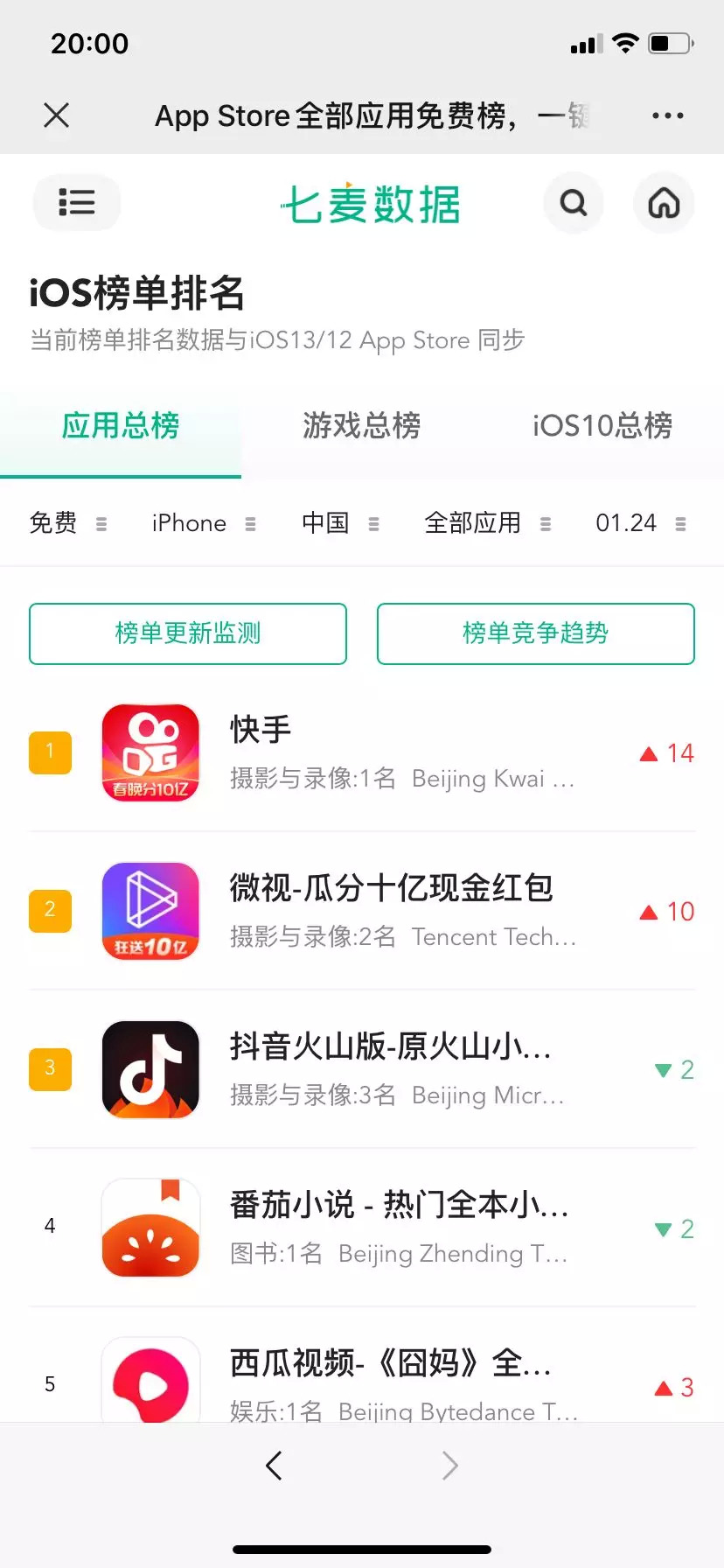Screen dimensions: 724x1568
Task: Open the three-dot overflow menu
Action: [x=667, y=115]
